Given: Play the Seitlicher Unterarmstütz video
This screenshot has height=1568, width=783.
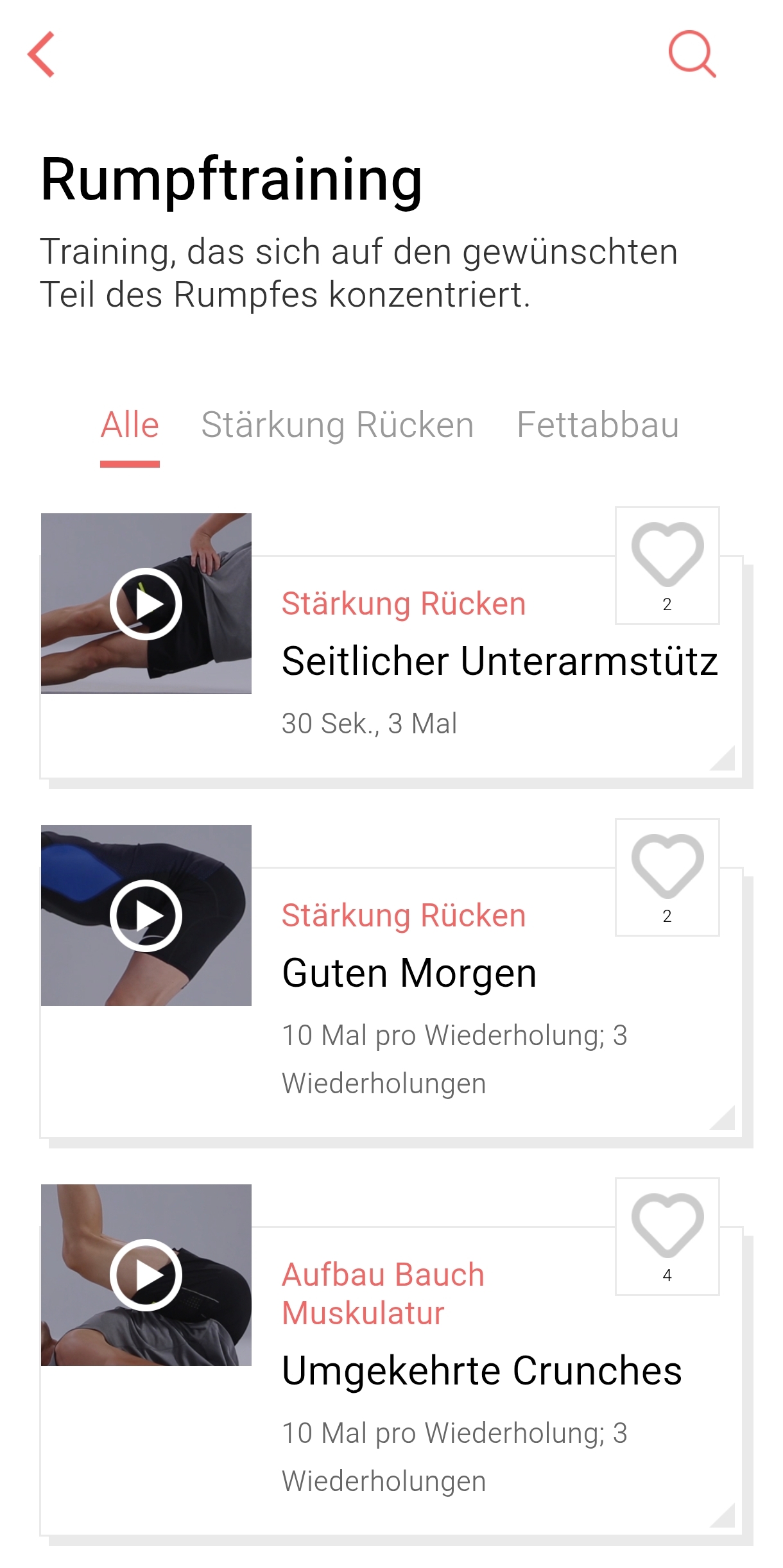Looking at the screenshot, I should tap(146, 604).
